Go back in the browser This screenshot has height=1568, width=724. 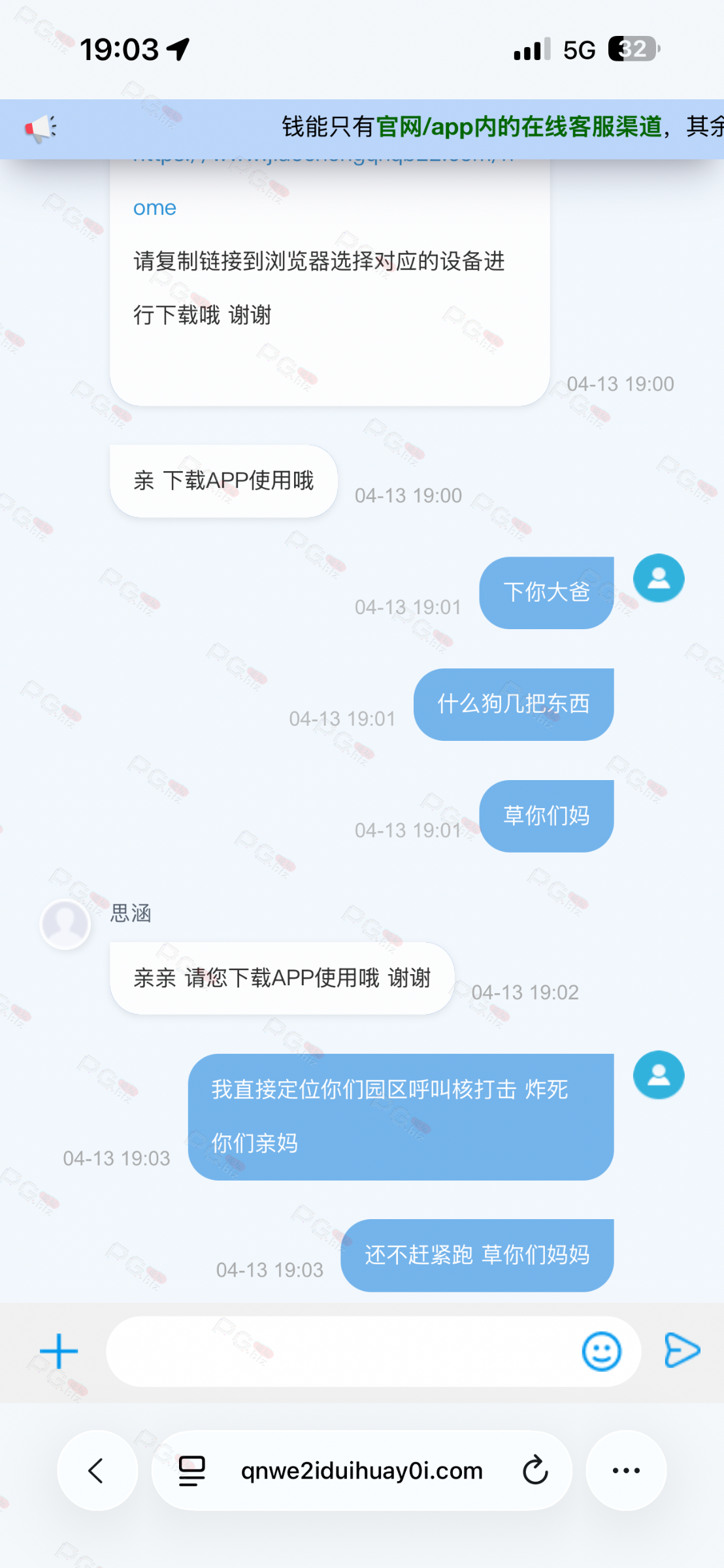(97, 1471)
